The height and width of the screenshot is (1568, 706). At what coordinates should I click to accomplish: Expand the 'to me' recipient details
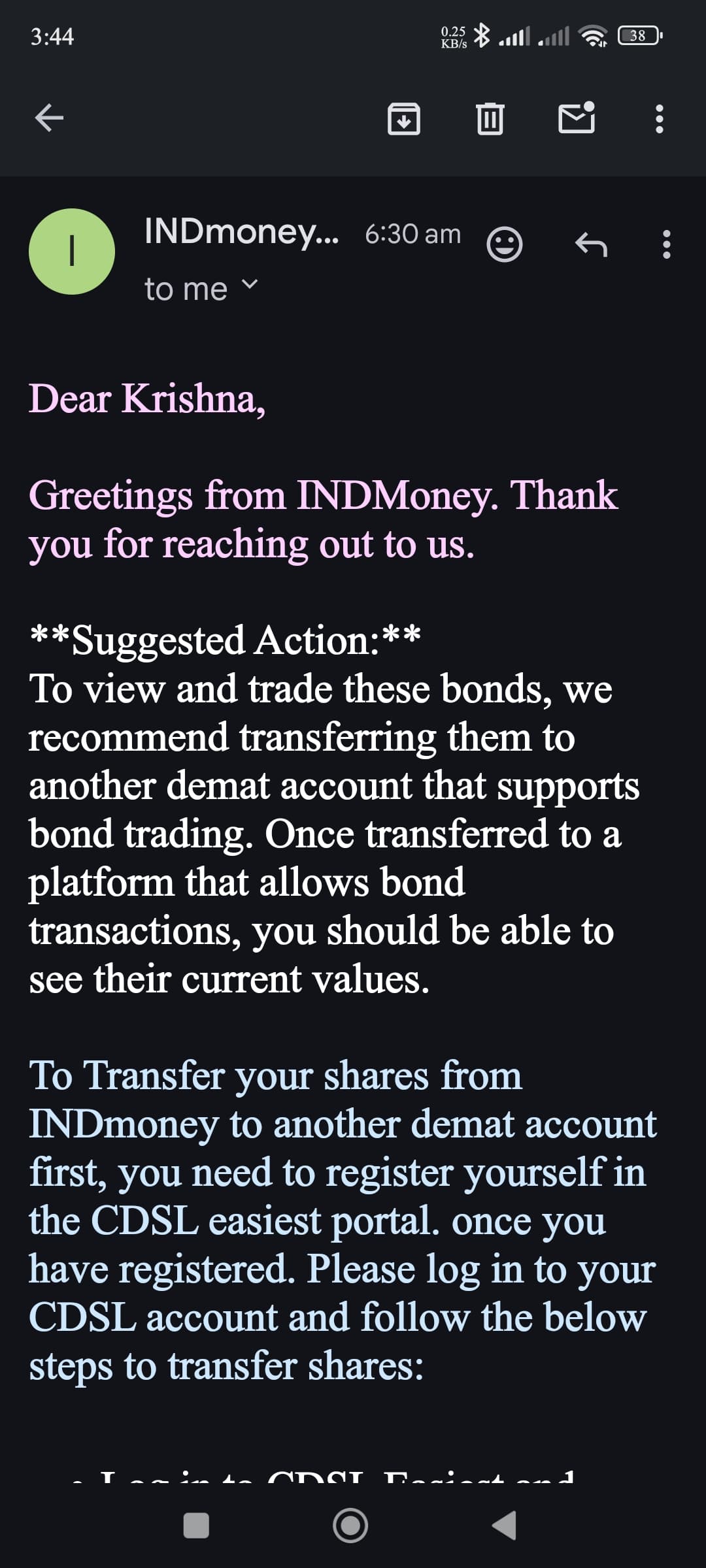(x=202, y=289)
